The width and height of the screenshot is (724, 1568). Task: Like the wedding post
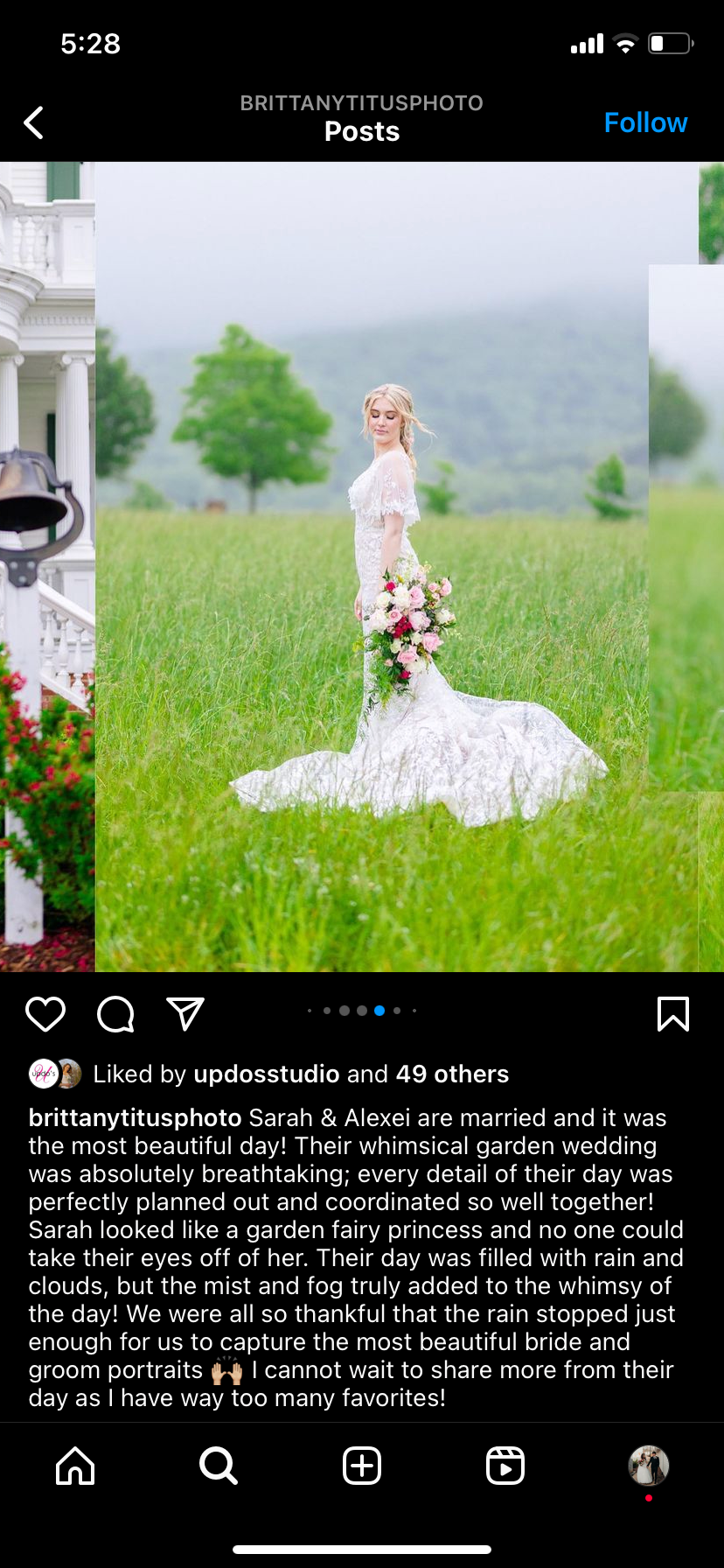[x=45, y=1013]
